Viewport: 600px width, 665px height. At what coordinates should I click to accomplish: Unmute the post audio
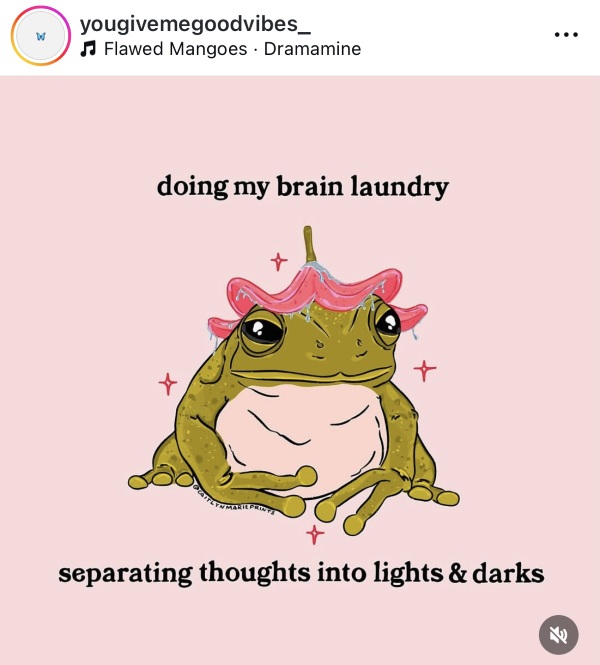(x=559, y=634)
